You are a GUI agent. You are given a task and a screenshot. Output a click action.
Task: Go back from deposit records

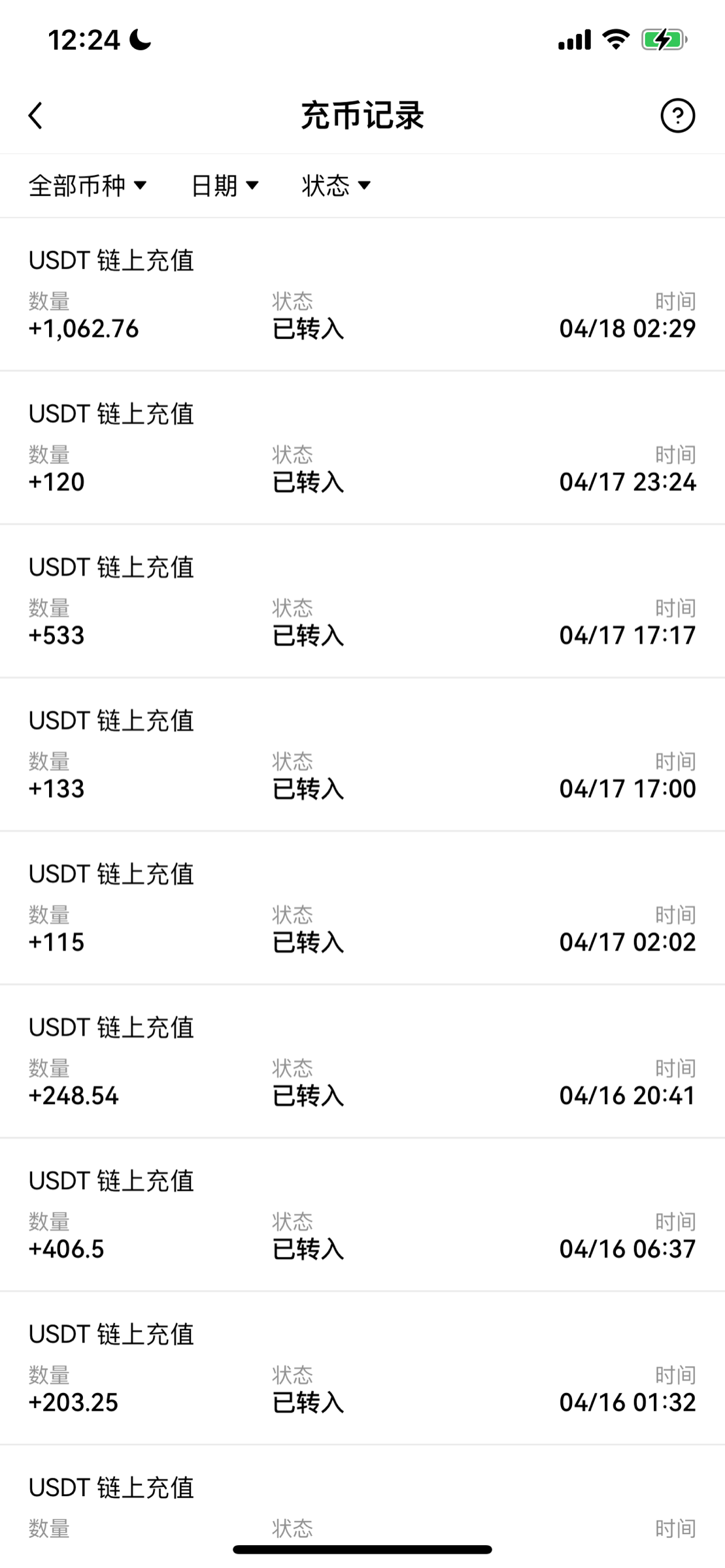click(x=36, y=116)
